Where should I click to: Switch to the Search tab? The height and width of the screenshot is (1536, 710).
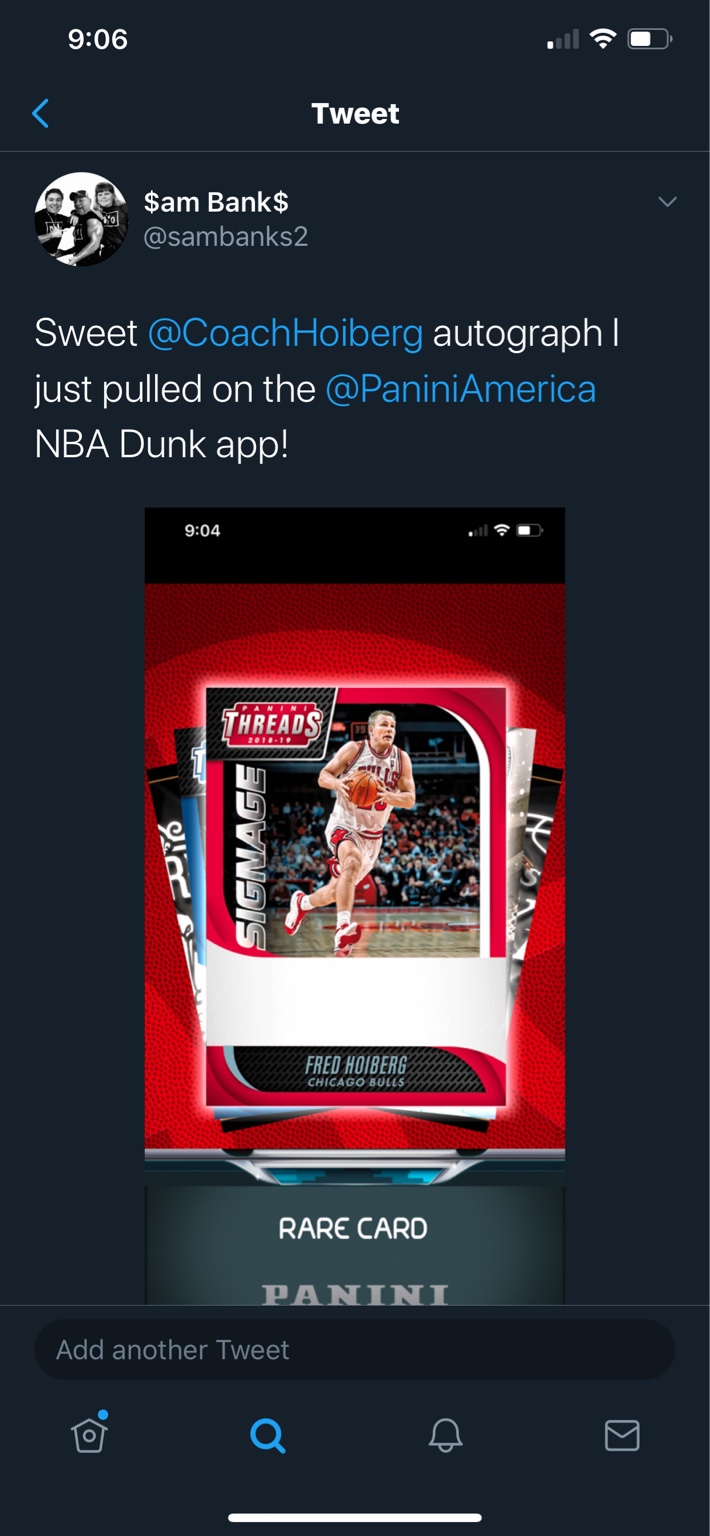(x=267, y=1436)
